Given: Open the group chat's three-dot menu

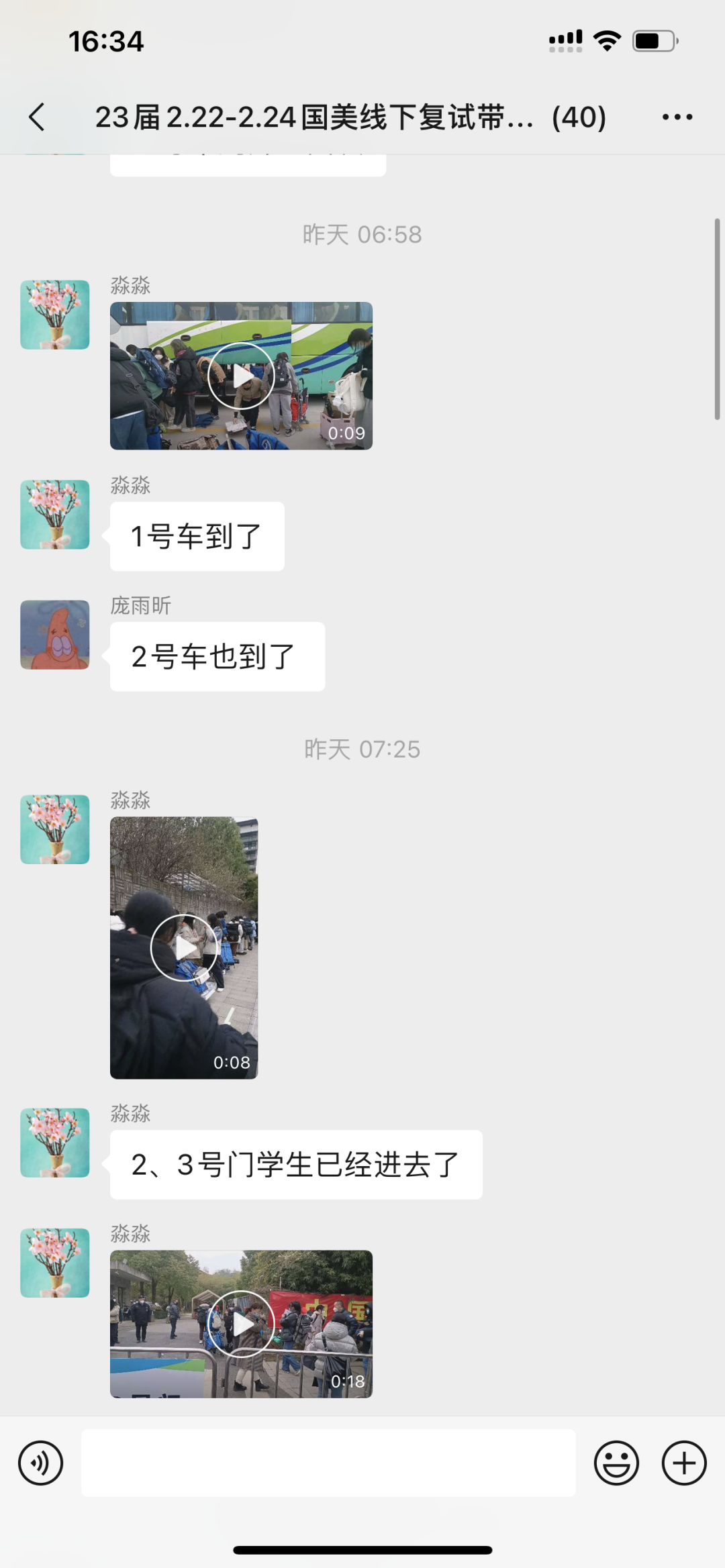Looking at the screenshot, I should 677,117.
